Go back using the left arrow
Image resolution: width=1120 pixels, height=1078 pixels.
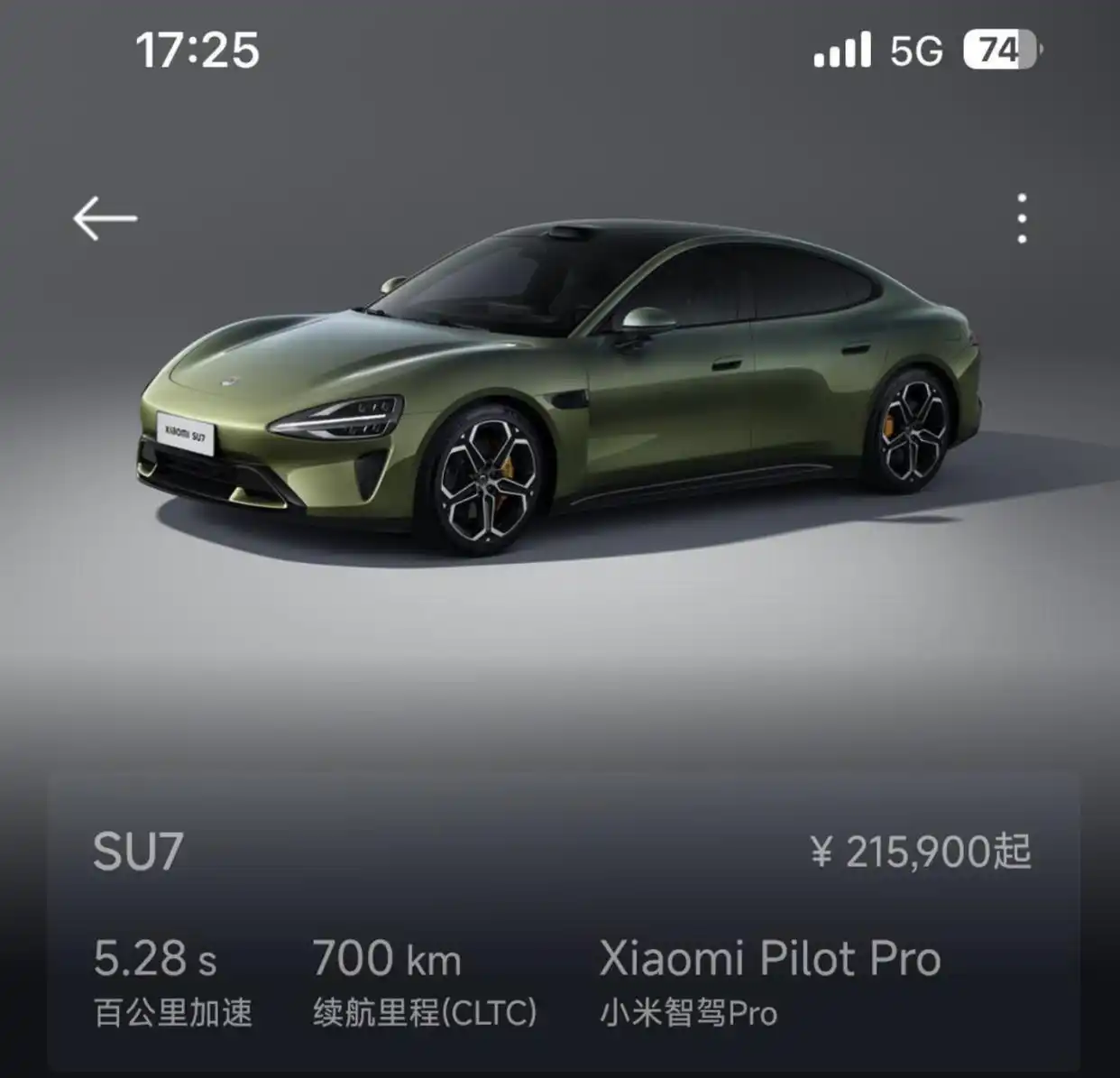click(105, 218)
